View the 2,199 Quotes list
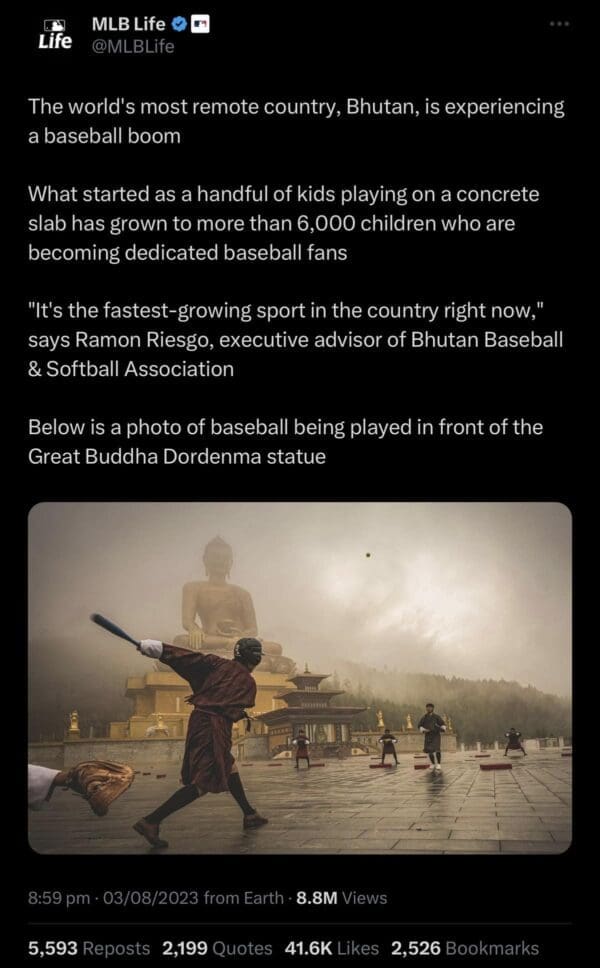This screenshot has width=600, height=968. pos(217,948)
